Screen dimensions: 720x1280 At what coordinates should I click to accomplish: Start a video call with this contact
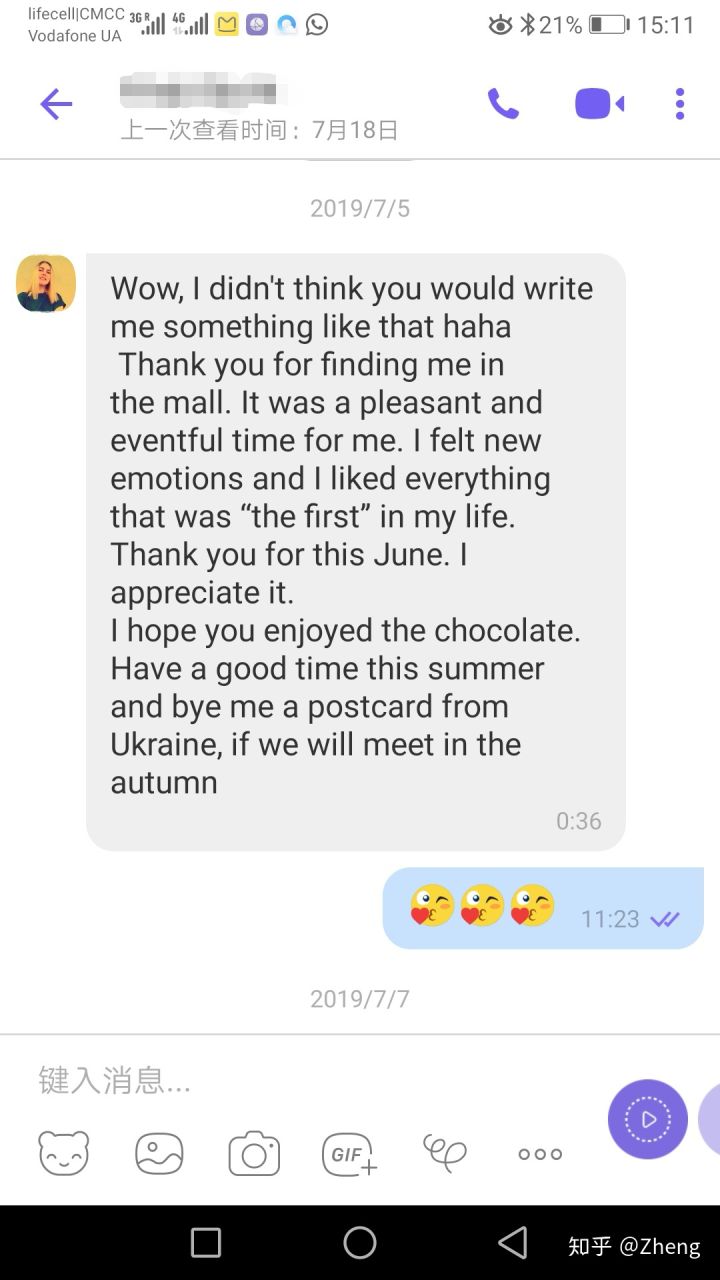pyautogui.click(x=599, y=104)
